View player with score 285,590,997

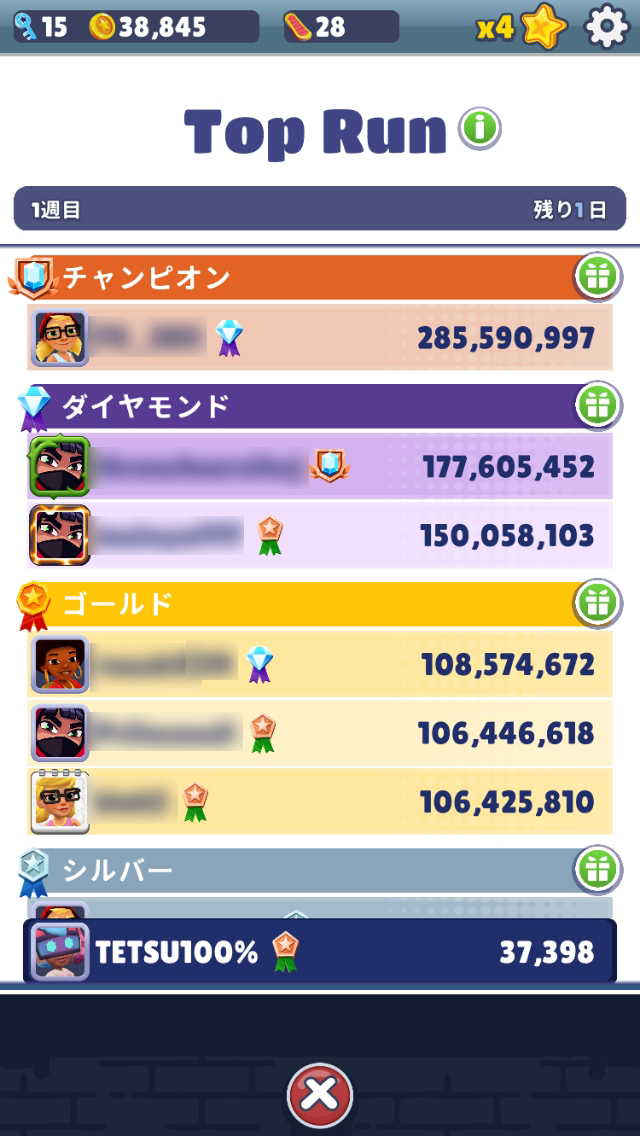click(x=320, y=338)
